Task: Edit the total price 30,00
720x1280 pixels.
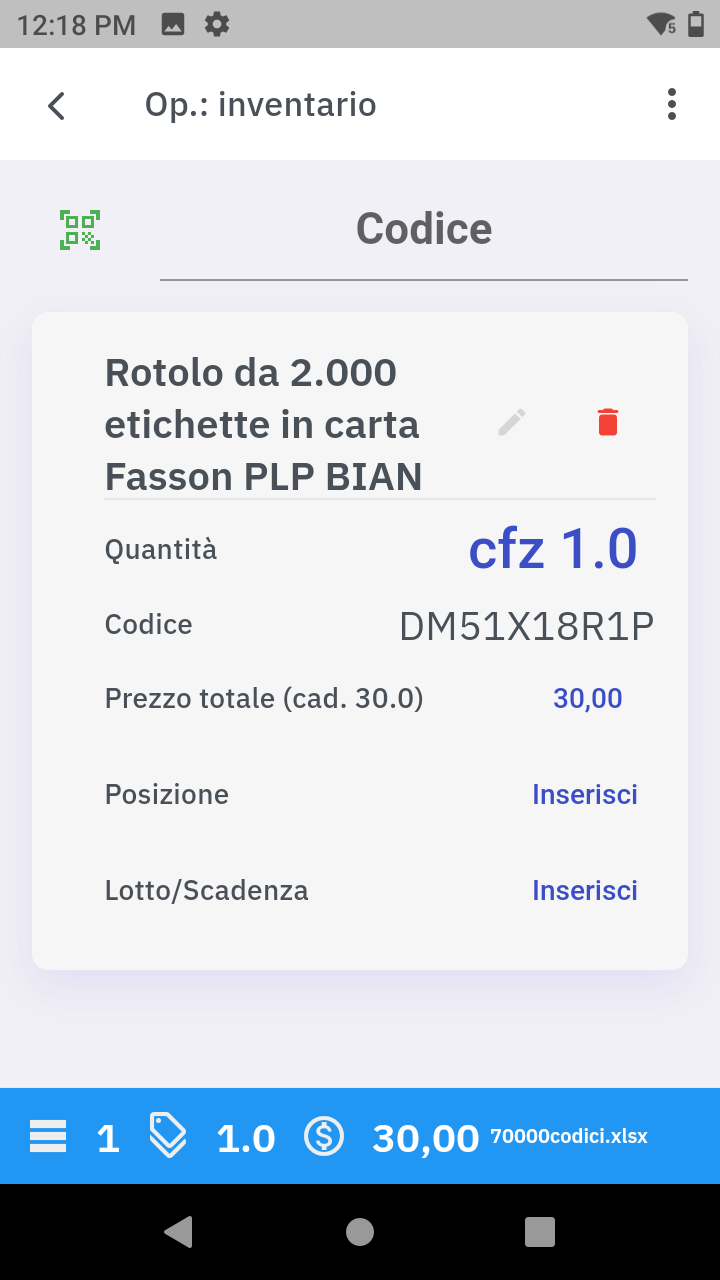Action: click(588, 698)
